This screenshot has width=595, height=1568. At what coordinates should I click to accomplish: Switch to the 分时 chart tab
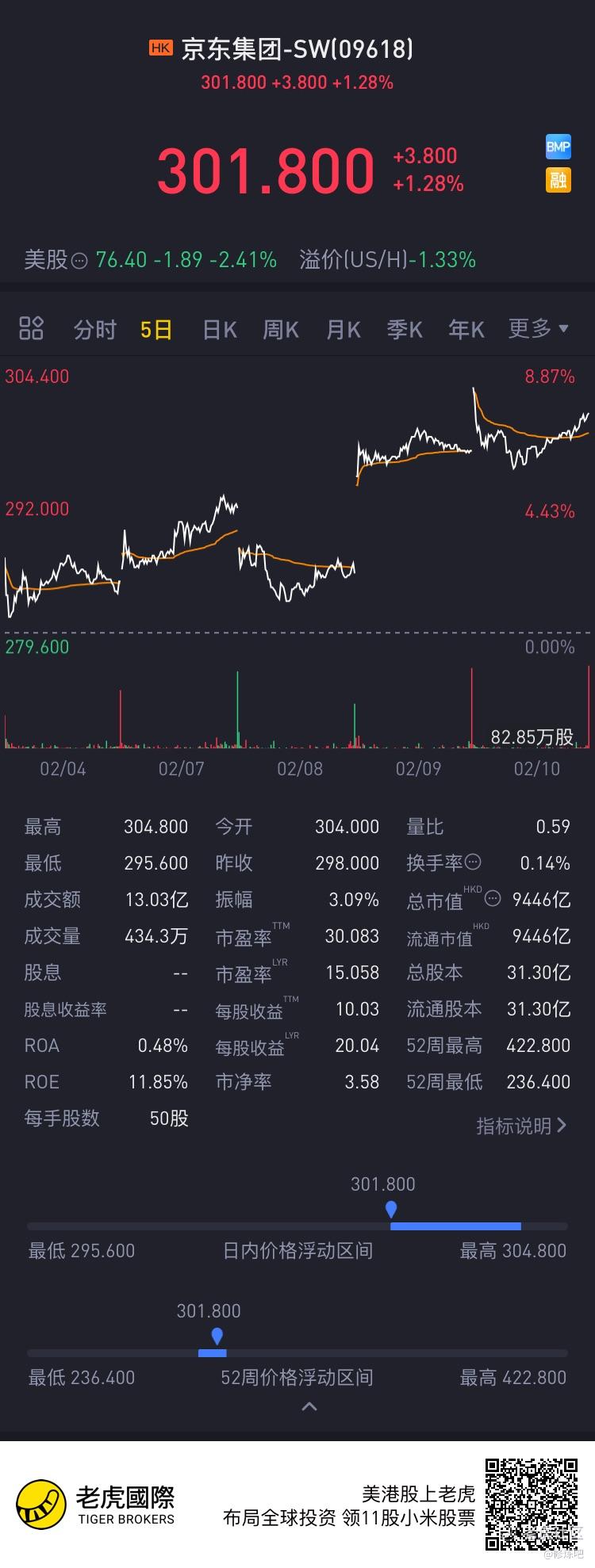tap(95, 329)
